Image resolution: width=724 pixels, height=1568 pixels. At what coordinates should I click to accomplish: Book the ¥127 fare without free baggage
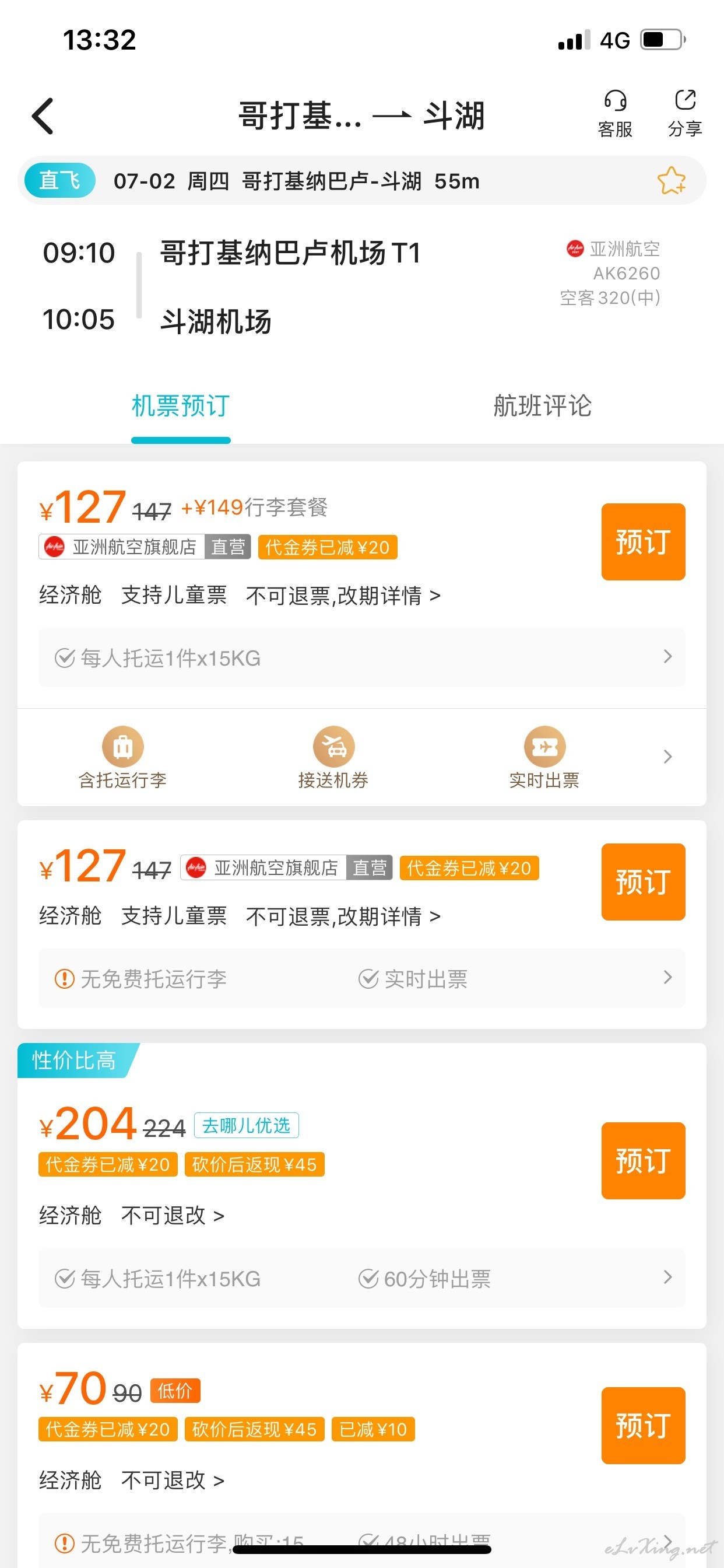pyautogui.click(x=643, y=881)
